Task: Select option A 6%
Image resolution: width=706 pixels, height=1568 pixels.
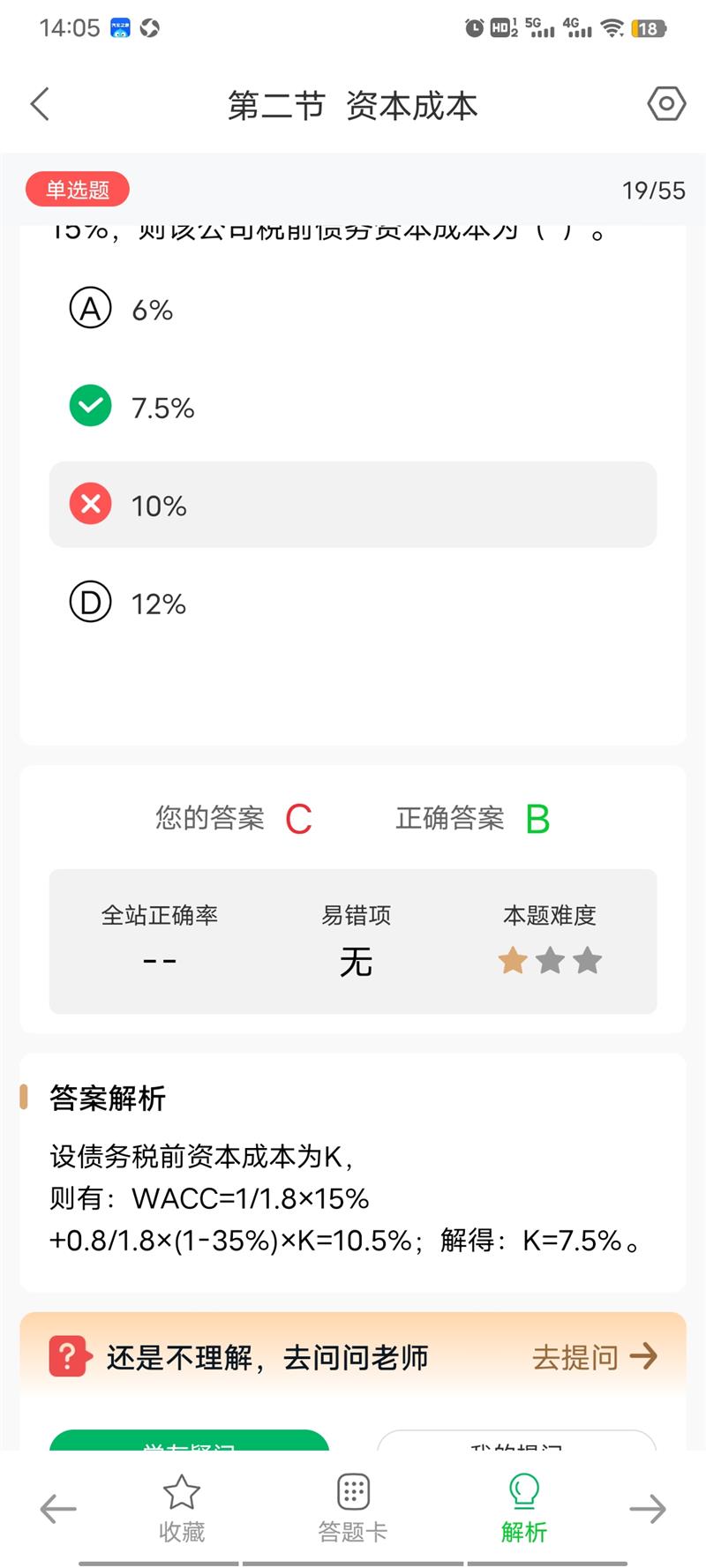Action: 353,310
